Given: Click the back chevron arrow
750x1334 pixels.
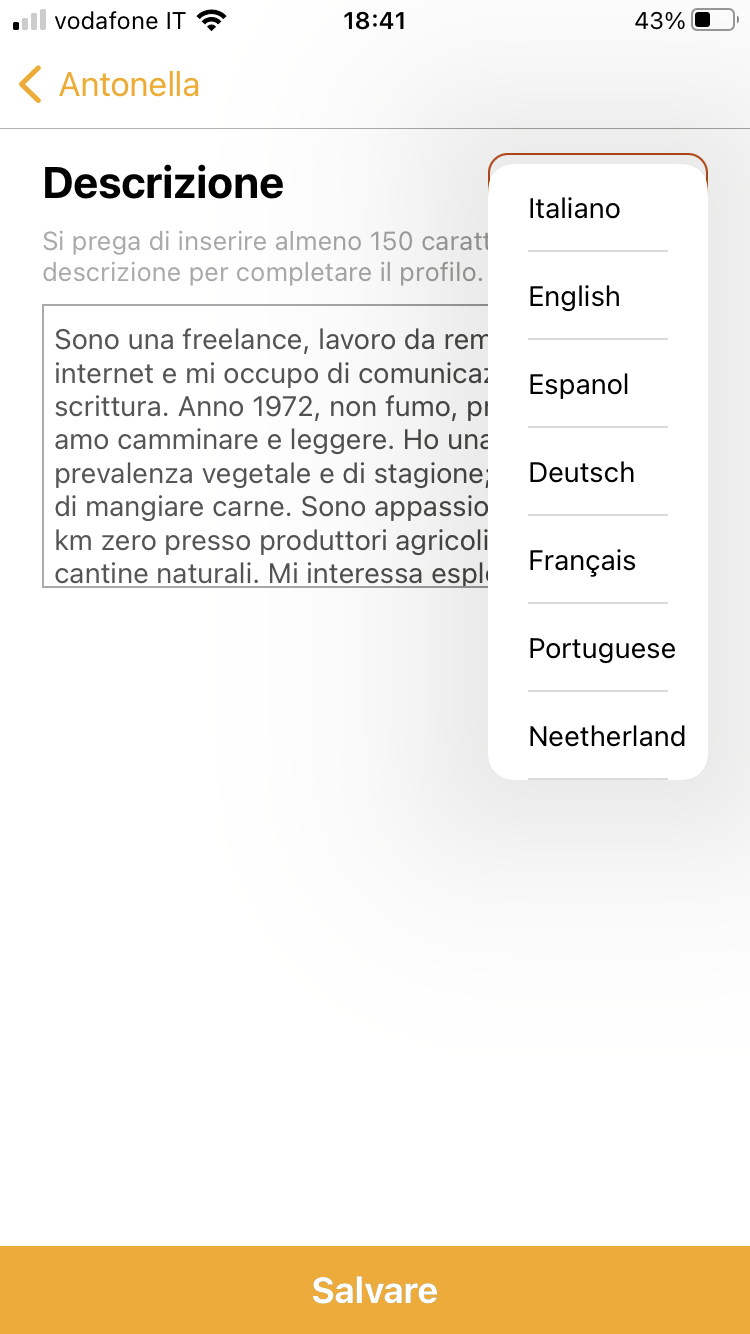Looking at the screenshot, I should coord(28,84).
